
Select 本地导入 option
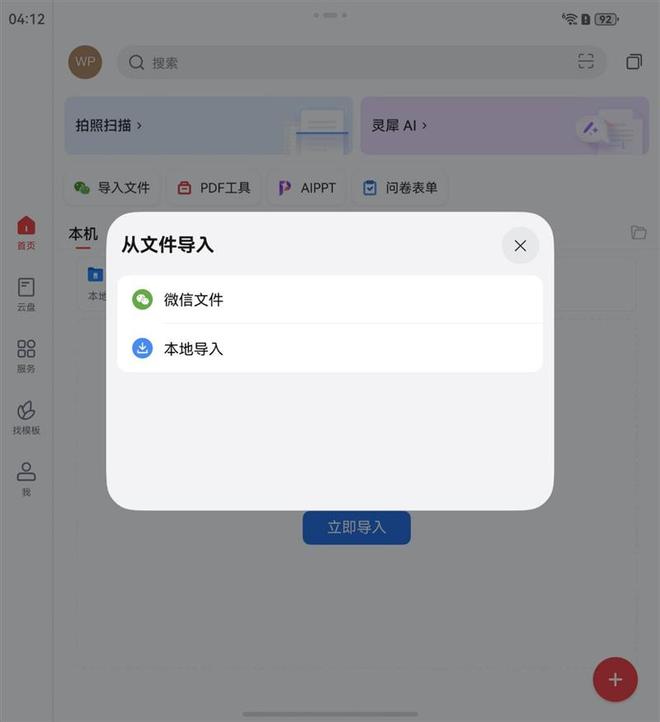tap(194, 349)
